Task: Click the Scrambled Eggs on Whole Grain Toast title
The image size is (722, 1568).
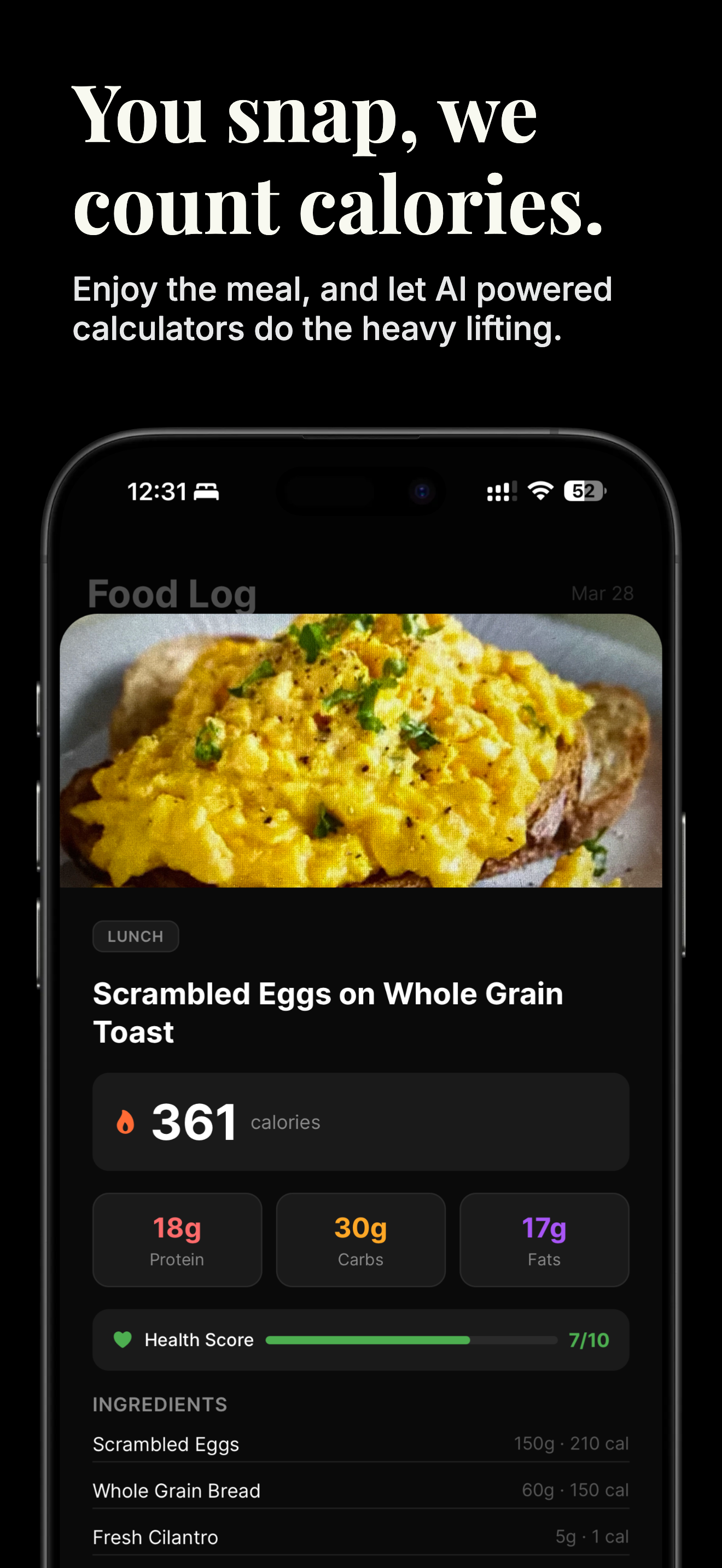Action: pyautogui.click(x=328, y=1011)
